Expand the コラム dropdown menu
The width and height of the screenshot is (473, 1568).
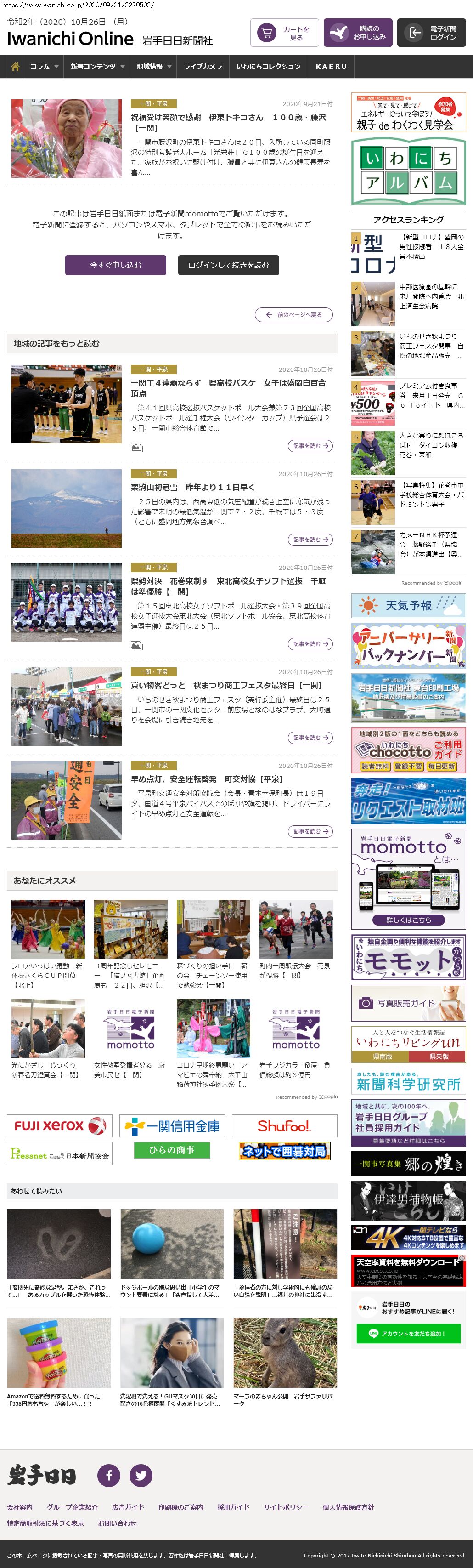45,67
